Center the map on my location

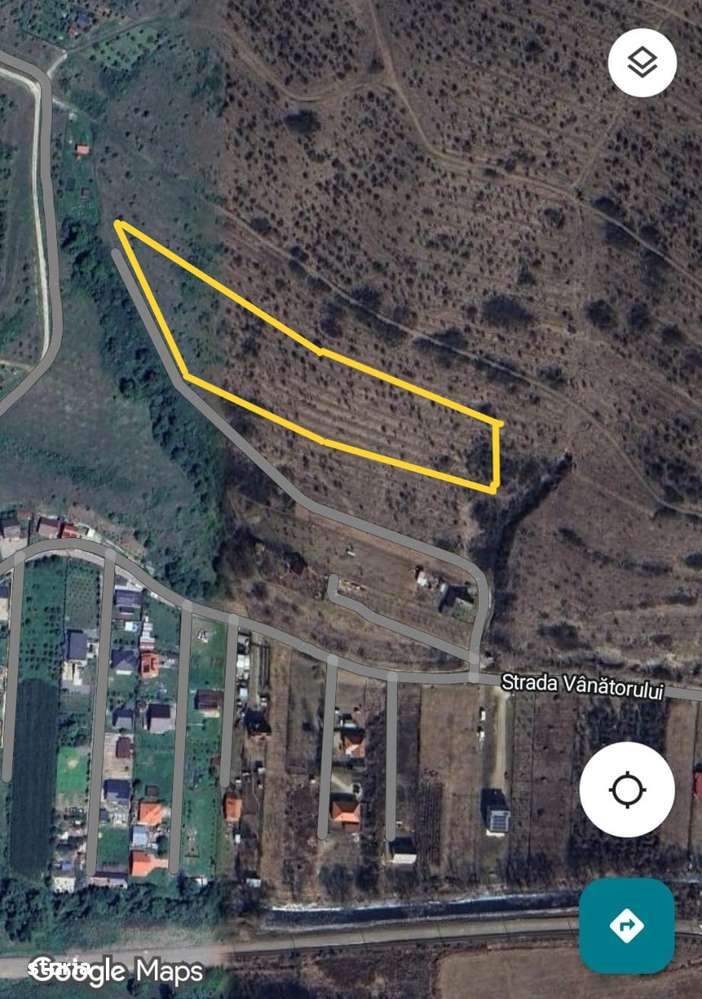(x=627, y=790)
